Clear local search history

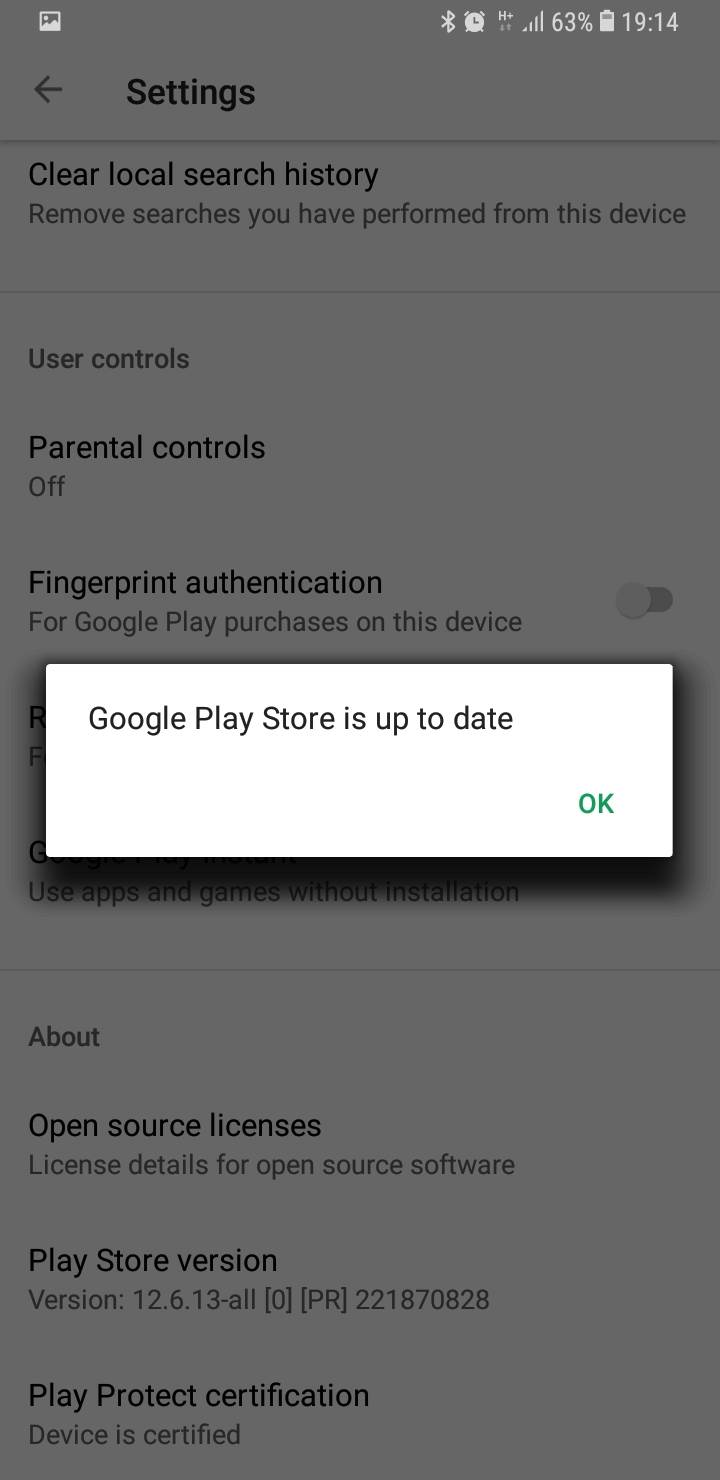[356, 193]
